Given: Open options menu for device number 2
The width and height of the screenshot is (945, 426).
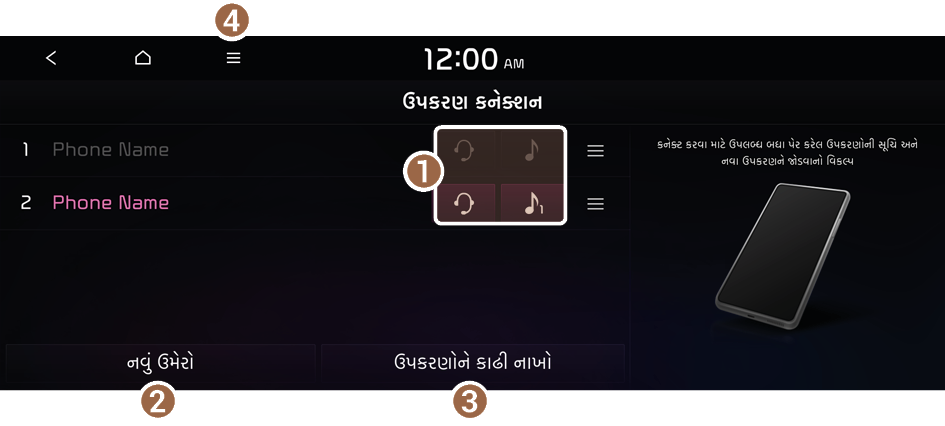Looking at the screenshot, I should 595,204.
